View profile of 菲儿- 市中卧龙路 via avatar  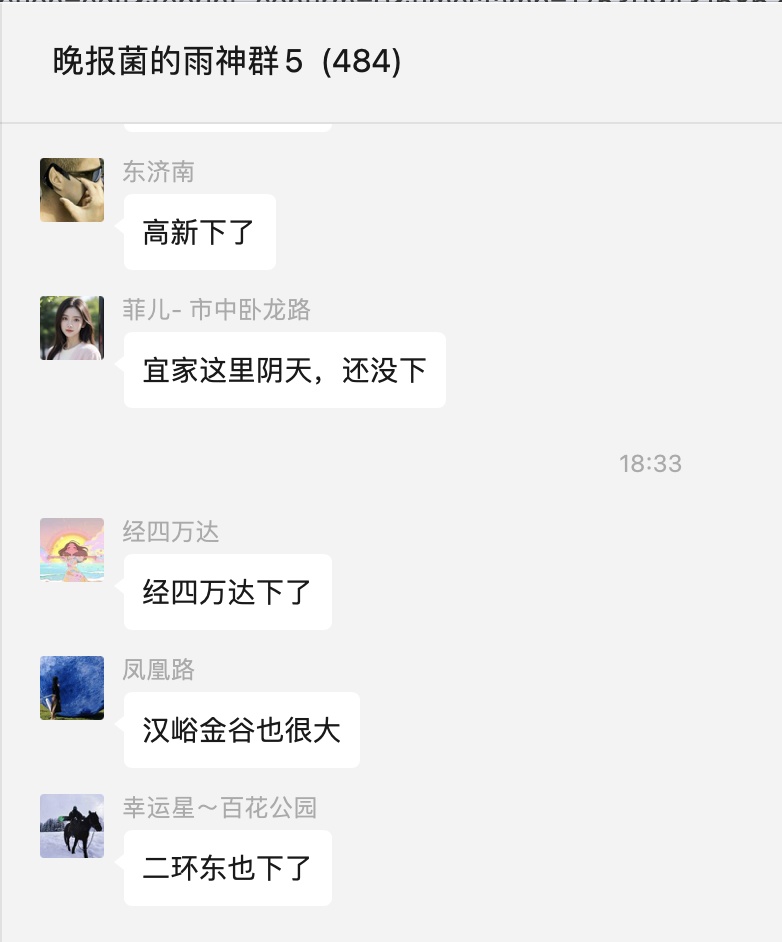click(x=72, y=328)
